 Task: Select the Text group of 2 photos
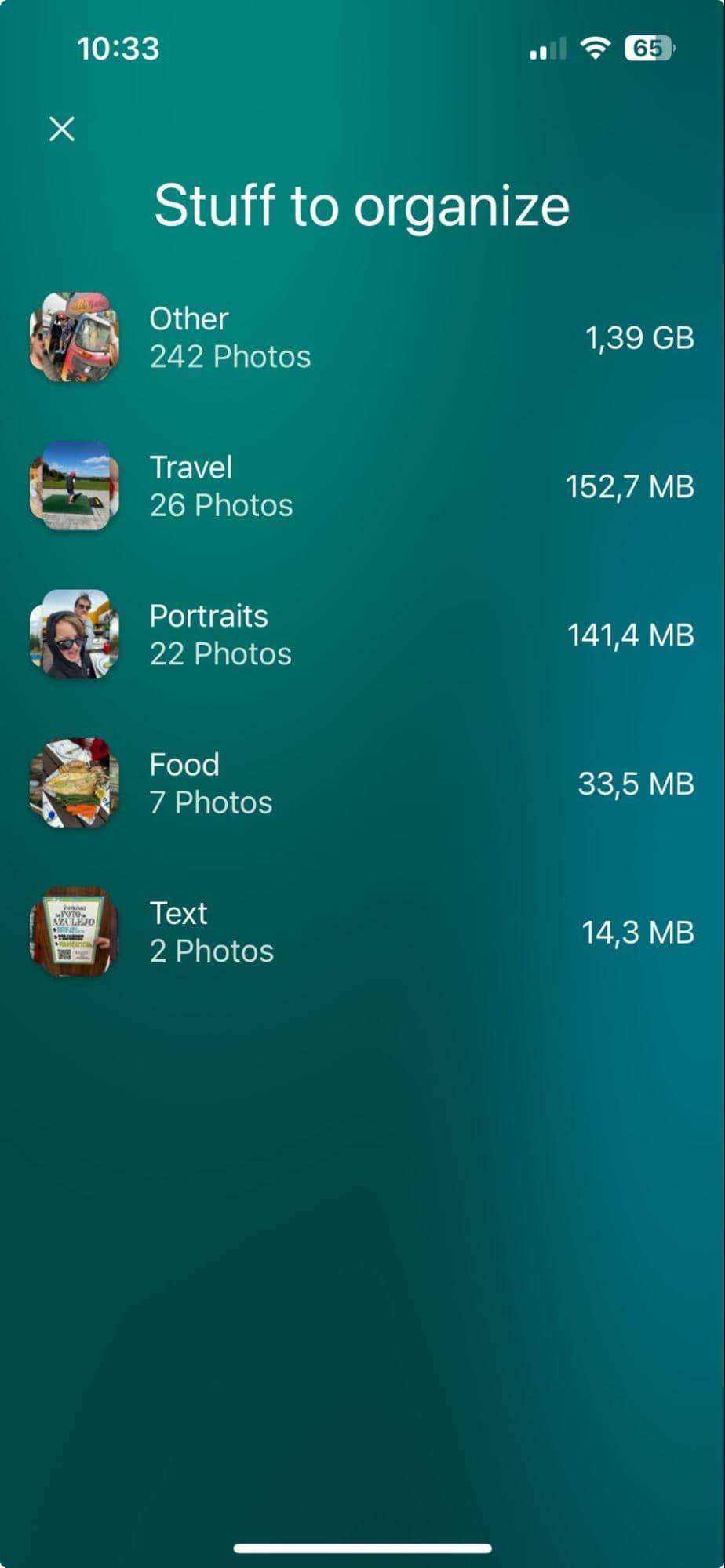[x=210, y=932]
